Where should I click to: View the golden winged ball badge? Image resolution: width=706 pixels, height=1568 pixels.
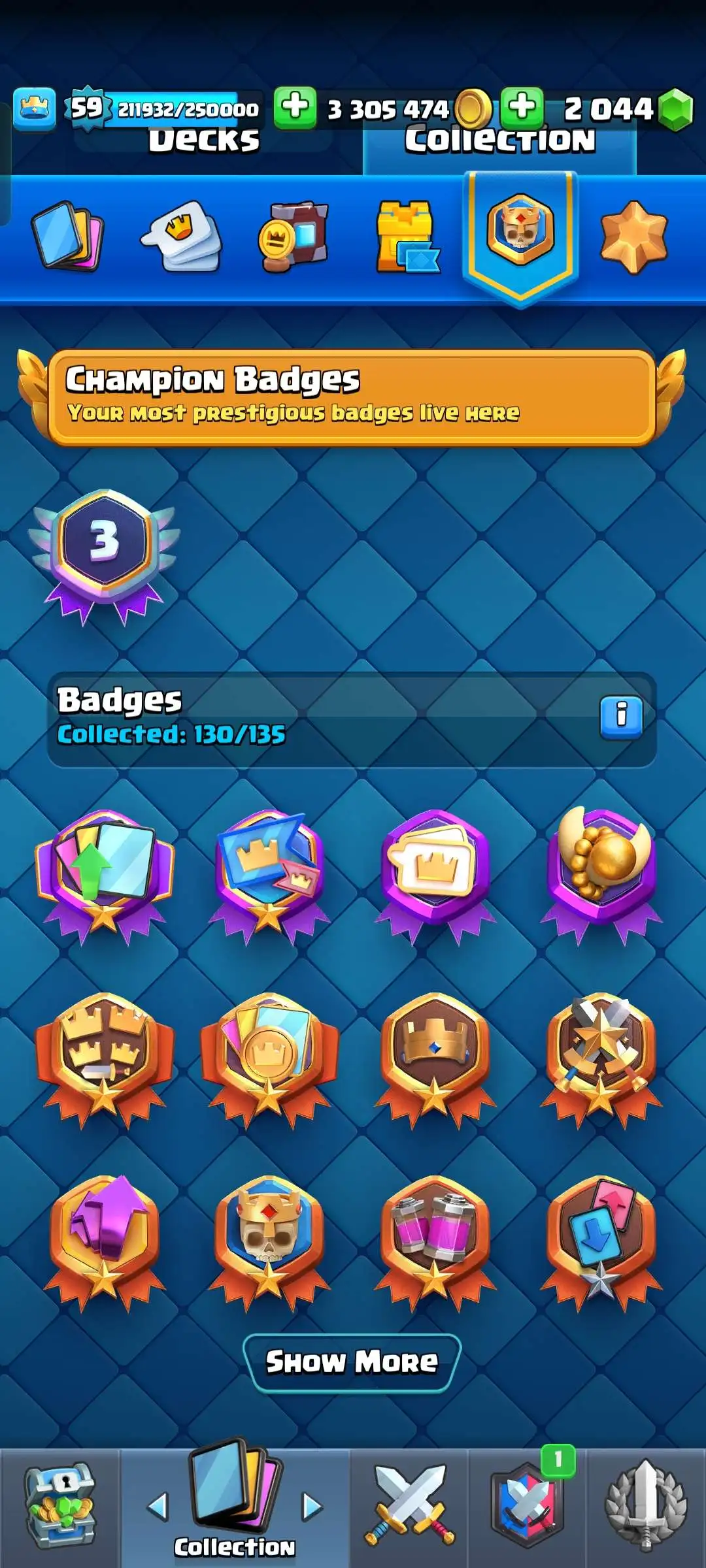601,872
